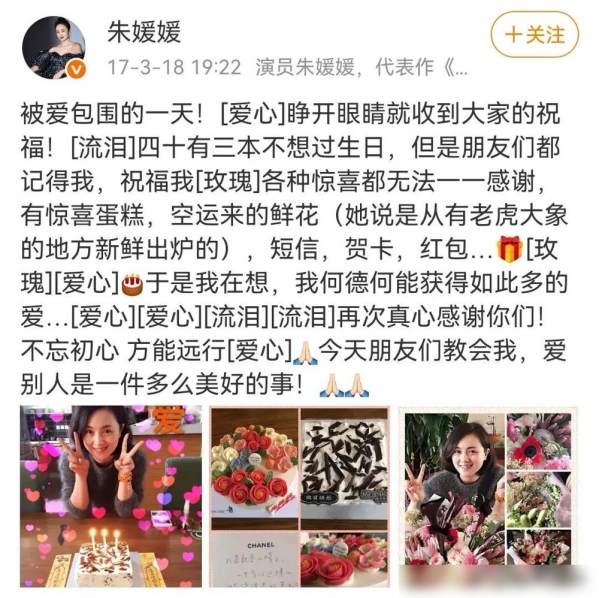Open the 朱媛媛 username link
The image size is (600, 598).
point(145,32)
